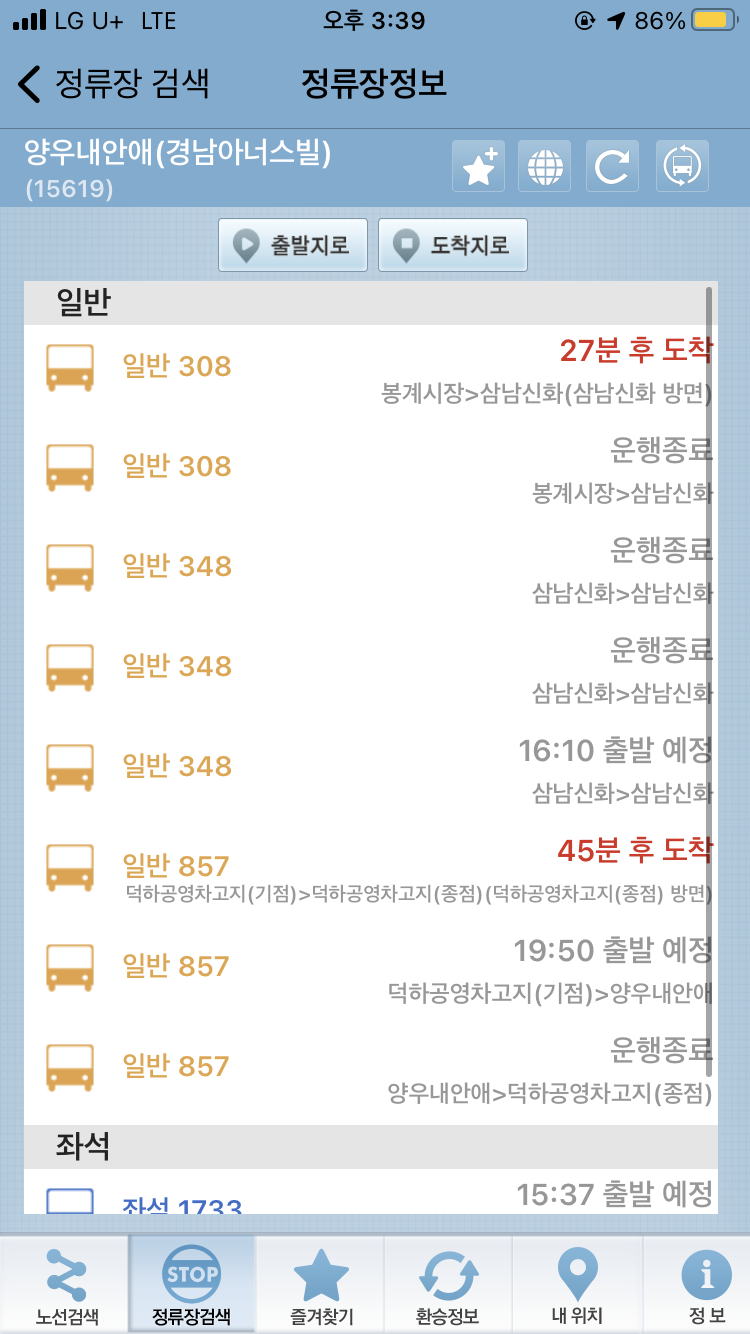This screenshot has height=1334, width=750.
Task: Add this stop to favorites
Action: [x=479, y=166]
